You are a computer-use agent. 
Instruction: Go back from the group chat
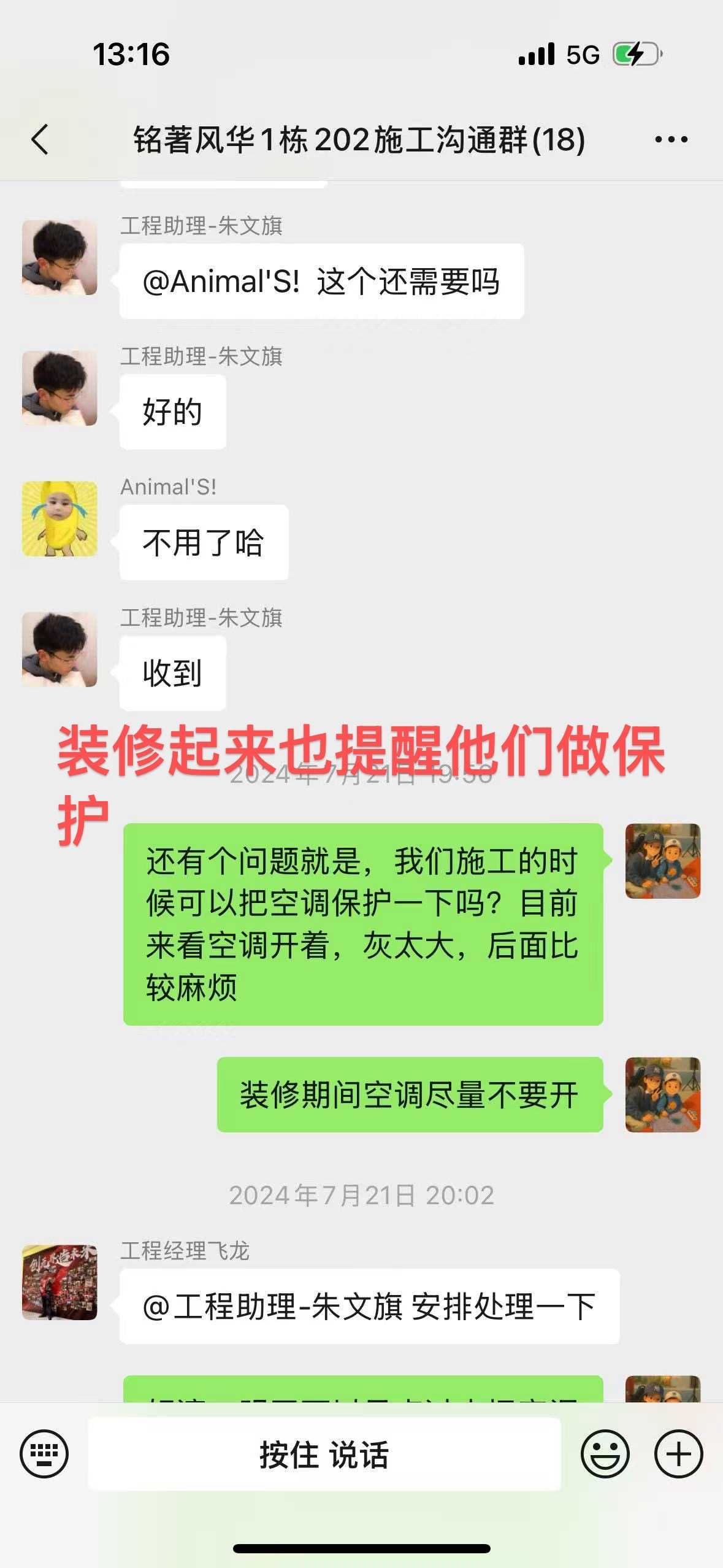click(40, 140)
